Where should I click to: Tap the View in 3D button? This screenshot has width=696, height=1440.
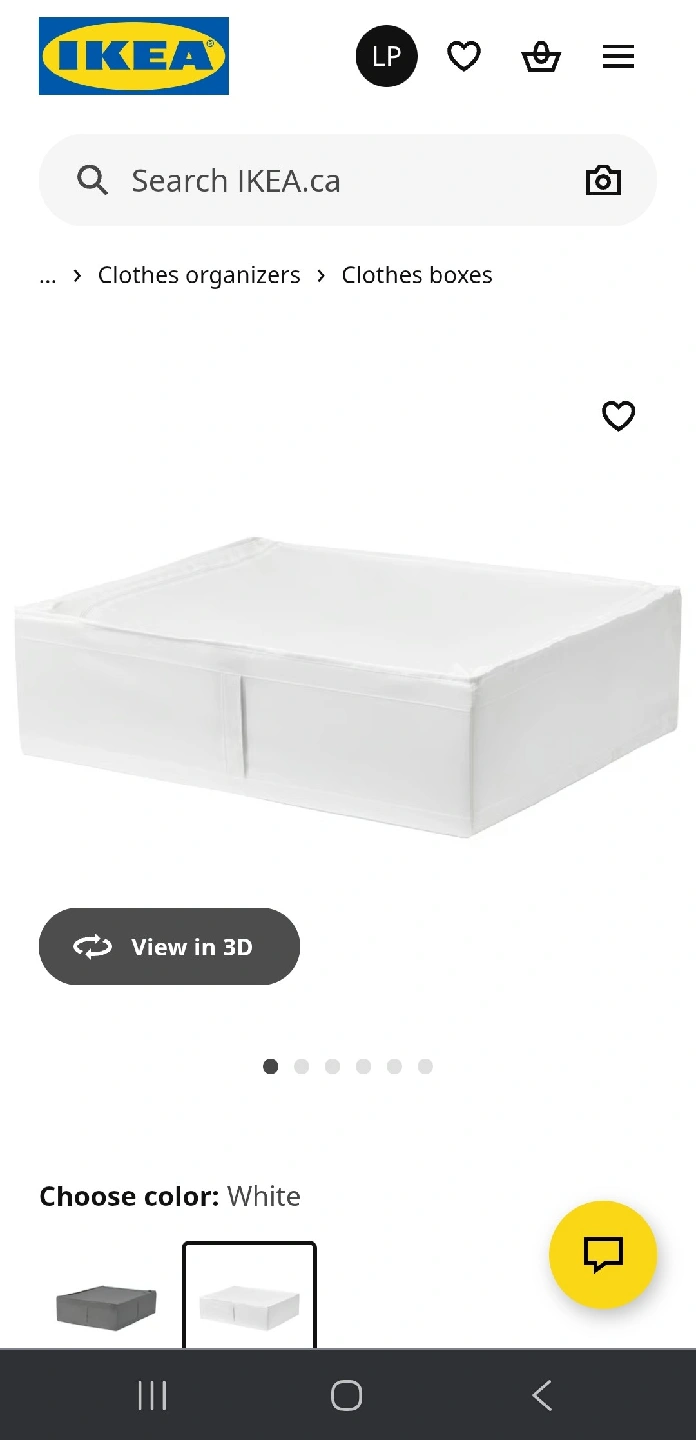(169, 946)
